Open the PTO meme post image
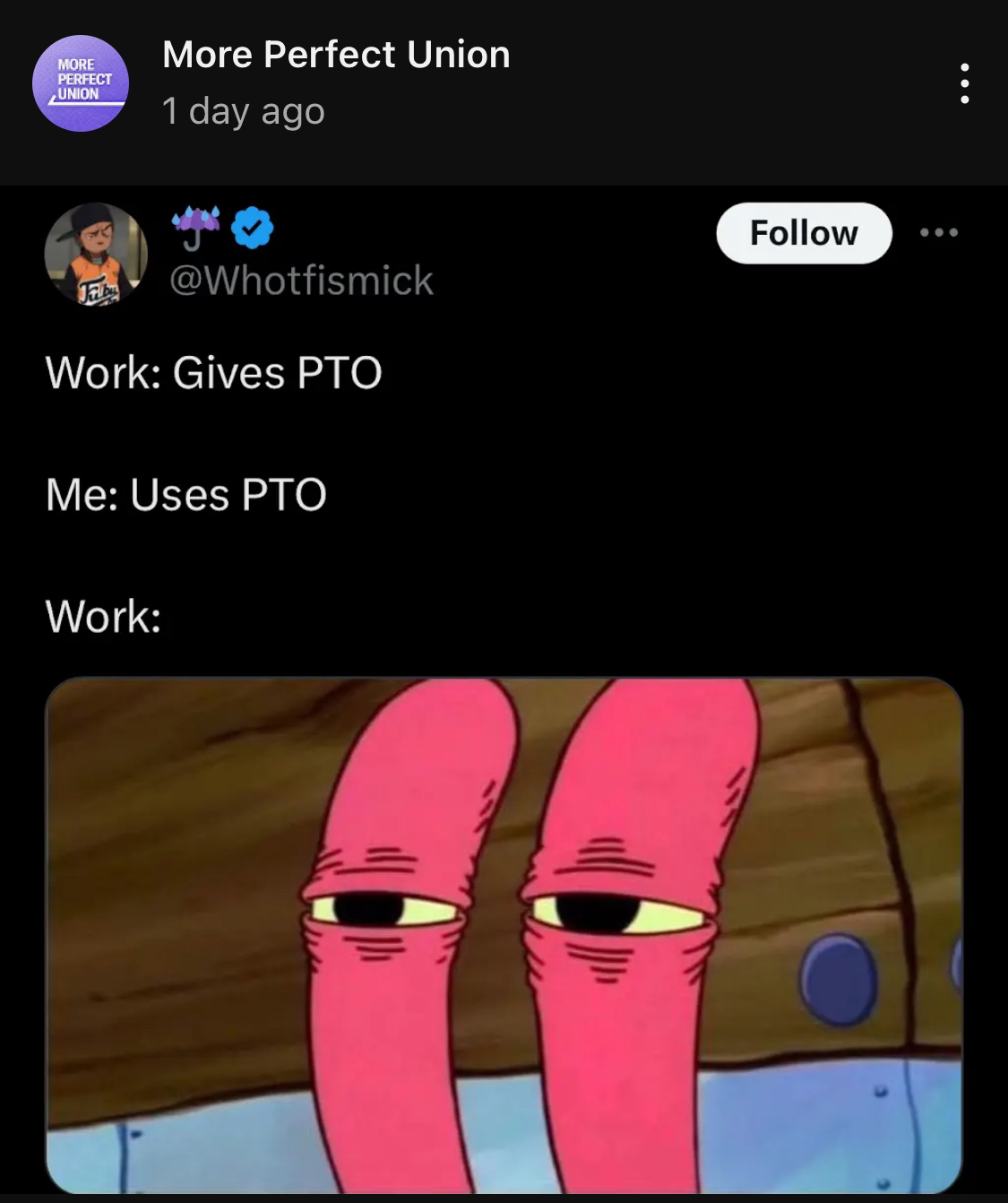 click(x=504, y=932)
